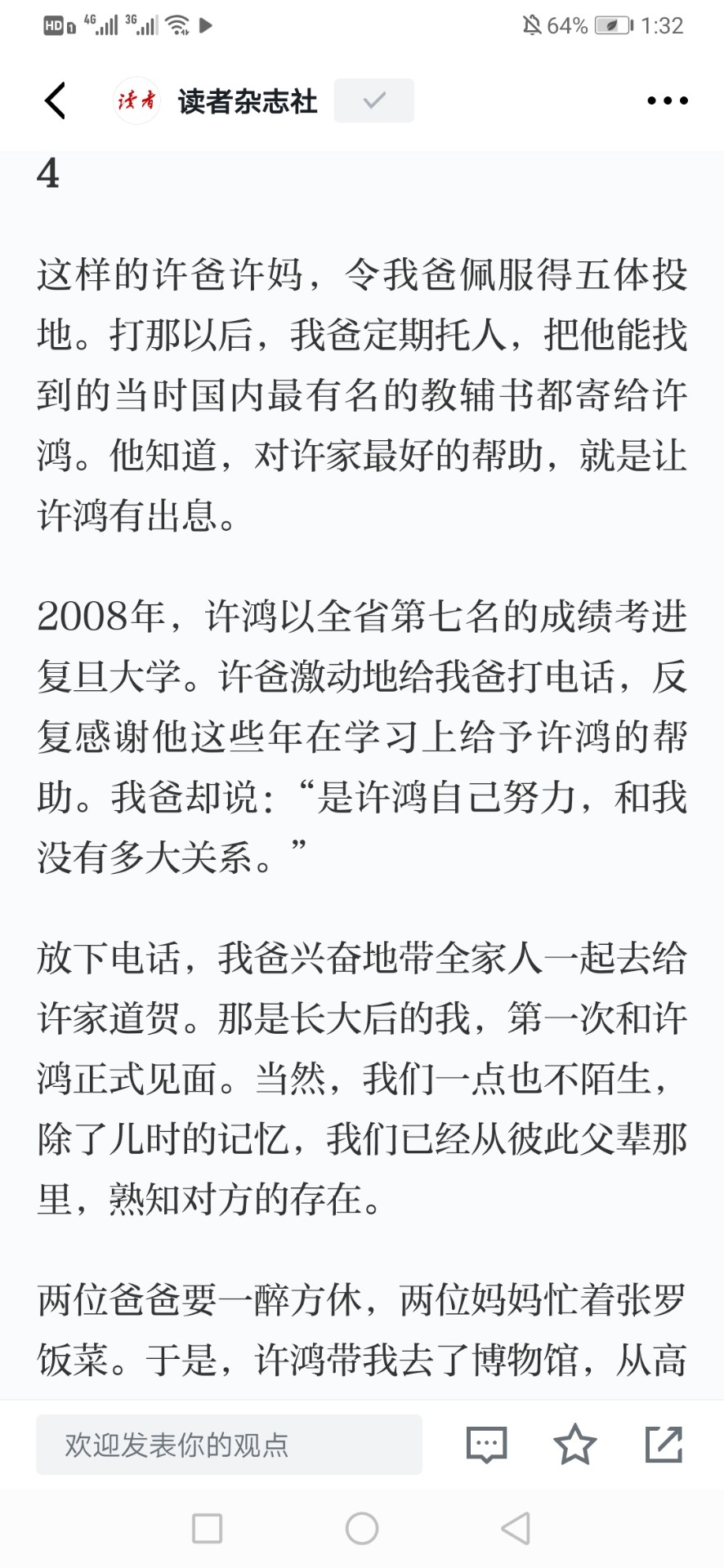Tap the followed checkmark button
Viewport: 724px width, 1568px height.
coord(374,100)
